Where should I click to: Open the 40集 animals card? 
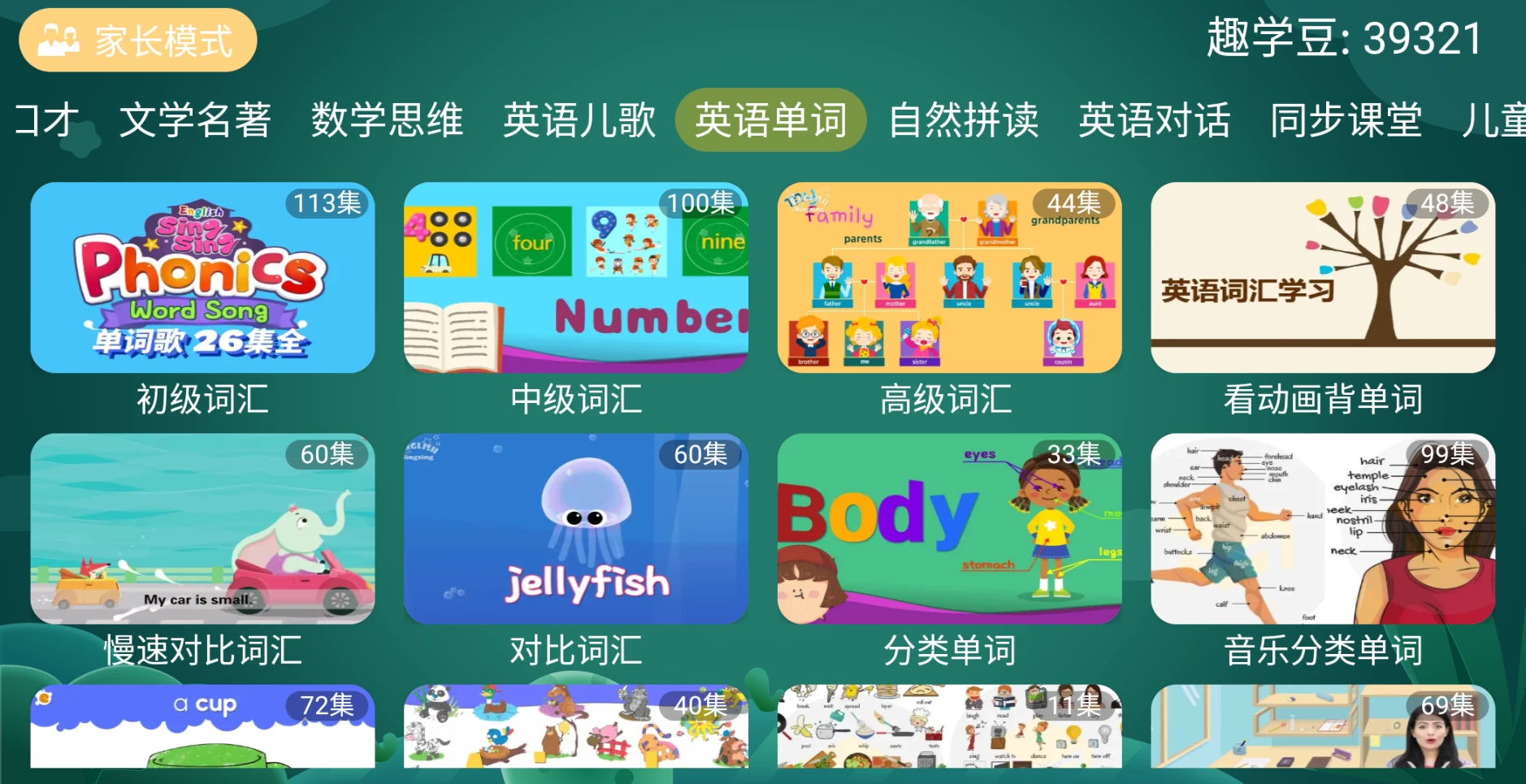[x=575, y=727]
